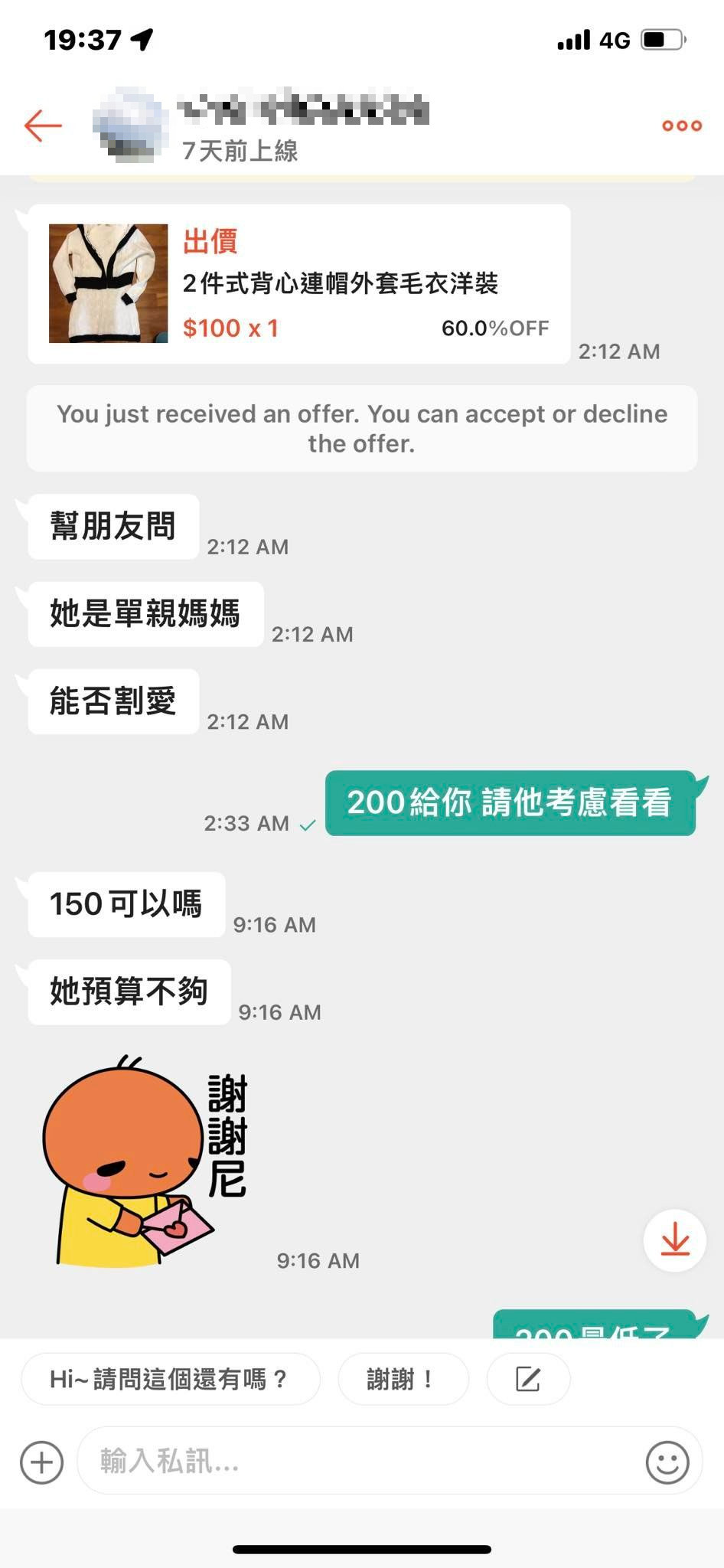The height and width of the screenshot is (1568, 724).
Task: Focus the 輸入私訊 message field
Action: tap(352, 1461)
